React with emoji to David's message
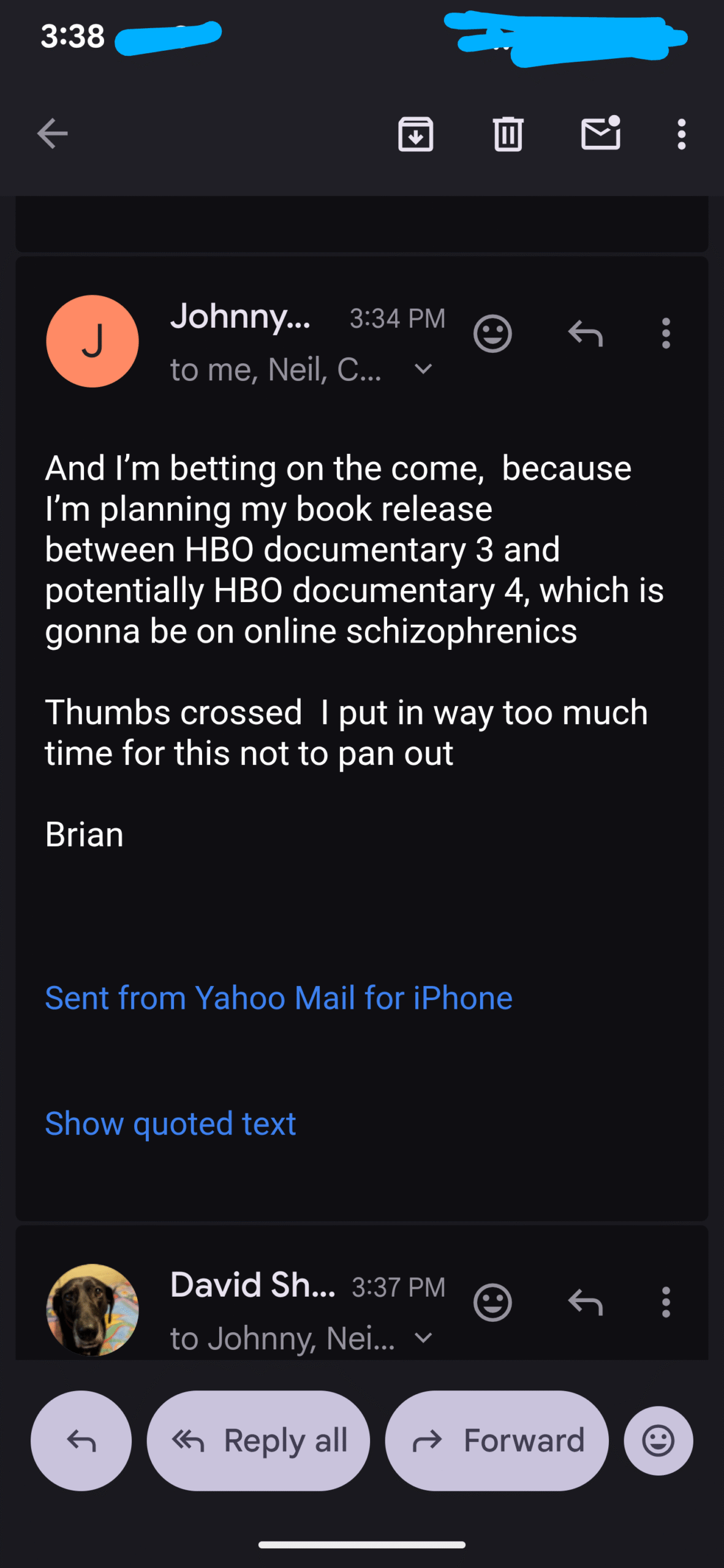The width and height of the screenshot is (724, 1568). 492,1302
